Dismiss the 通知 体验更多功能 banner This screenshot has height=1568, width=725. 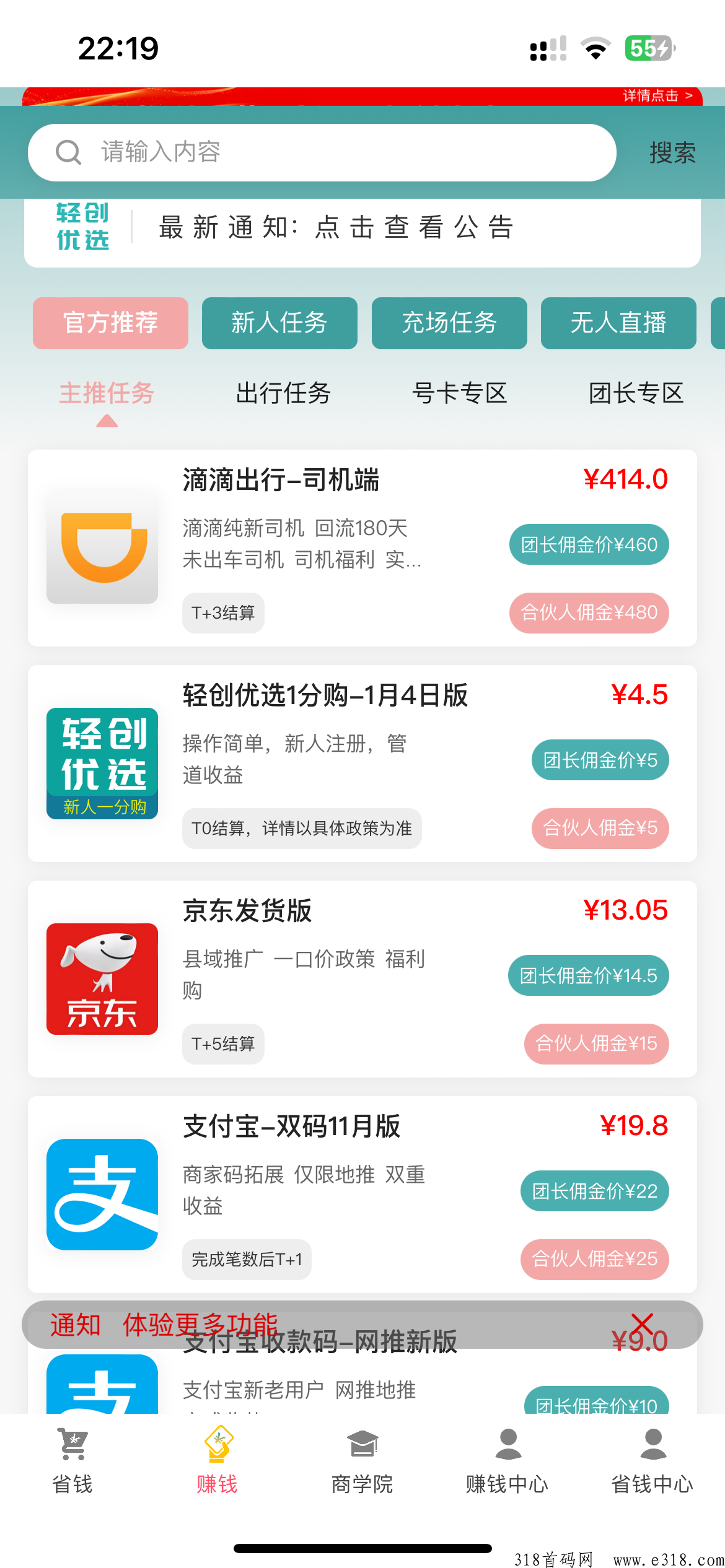[642, 1324]
